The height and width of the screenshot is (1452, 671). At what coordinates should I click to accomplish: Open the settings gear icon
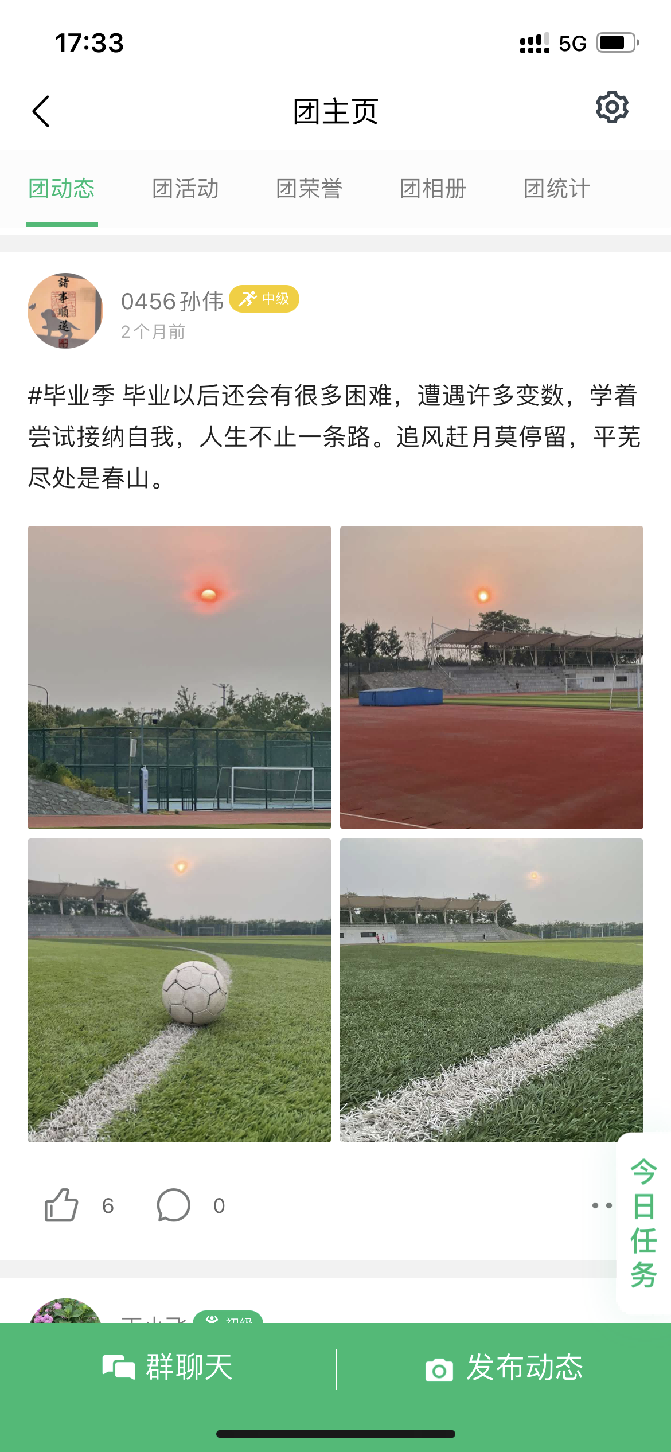611,108
